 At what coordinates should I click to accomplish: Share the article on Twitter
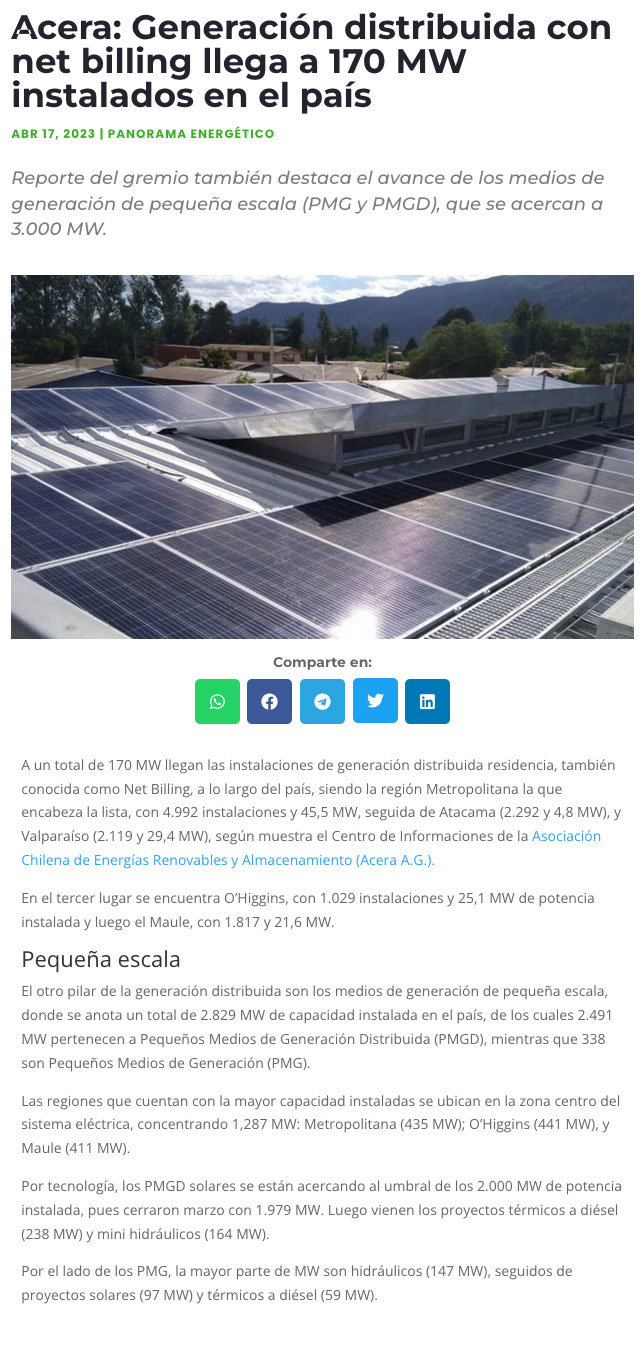coord(375,701)
